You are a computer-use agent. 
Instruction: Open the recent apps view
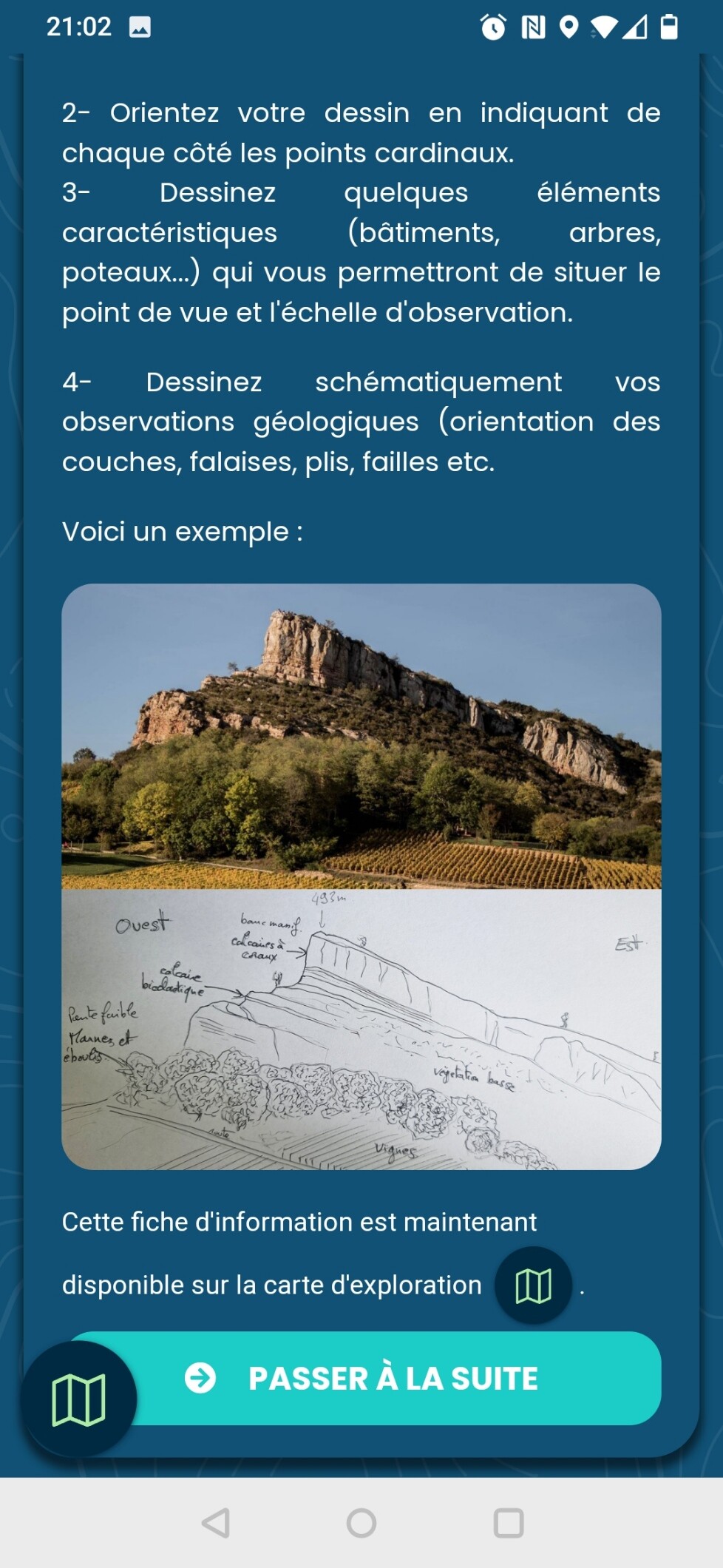pyautogui.click(x=509, y=1523)
